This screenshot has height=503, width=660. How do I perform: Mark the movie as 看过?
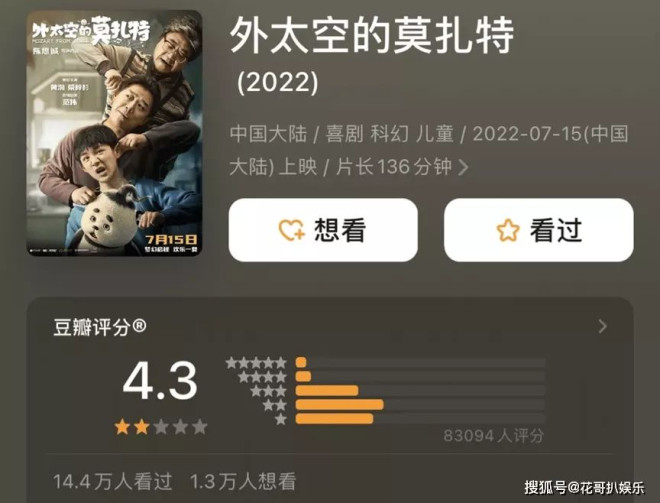point(538,230)
